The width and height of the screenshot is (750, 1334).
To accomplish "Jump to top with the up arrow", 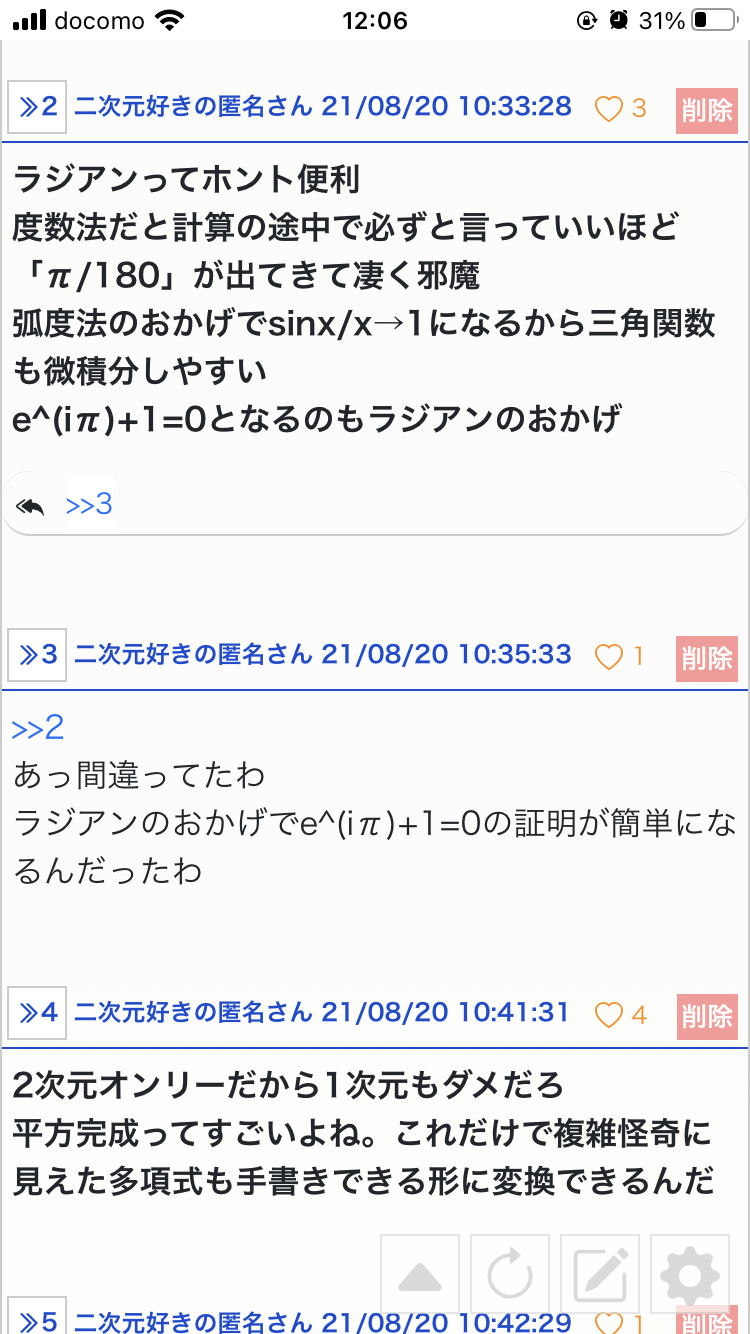I will [420, 1274].
